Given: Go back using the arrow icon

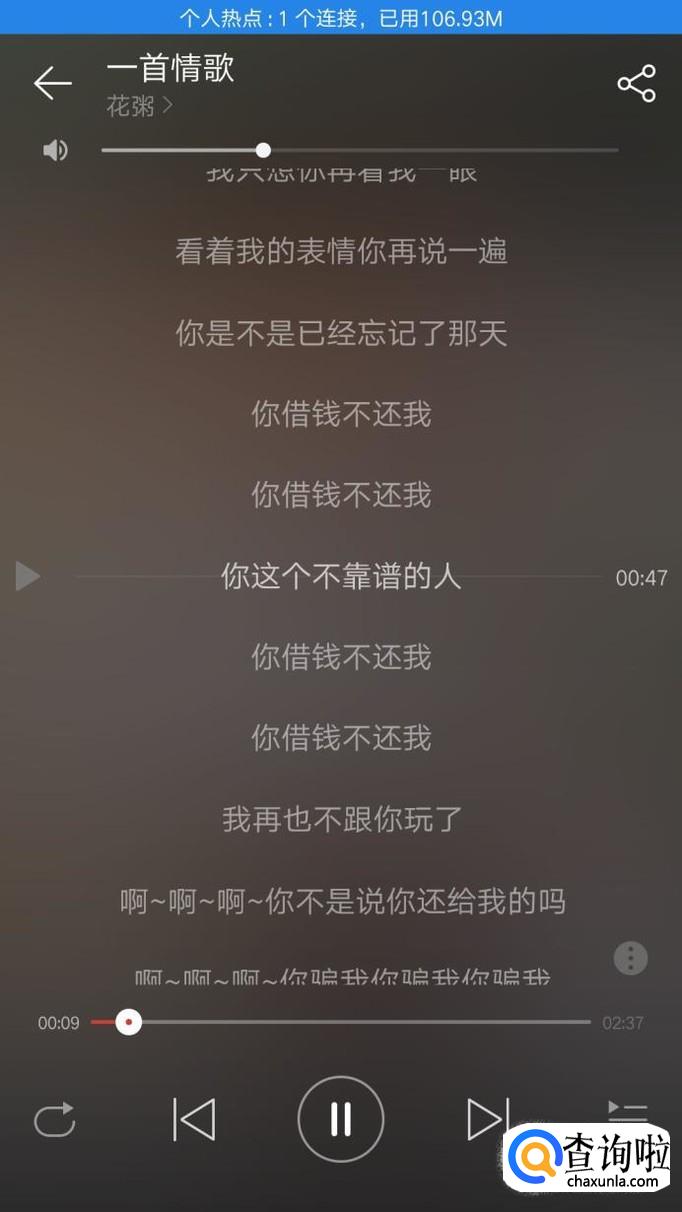Looking at the screenshot, I should [x=52, y=83].
